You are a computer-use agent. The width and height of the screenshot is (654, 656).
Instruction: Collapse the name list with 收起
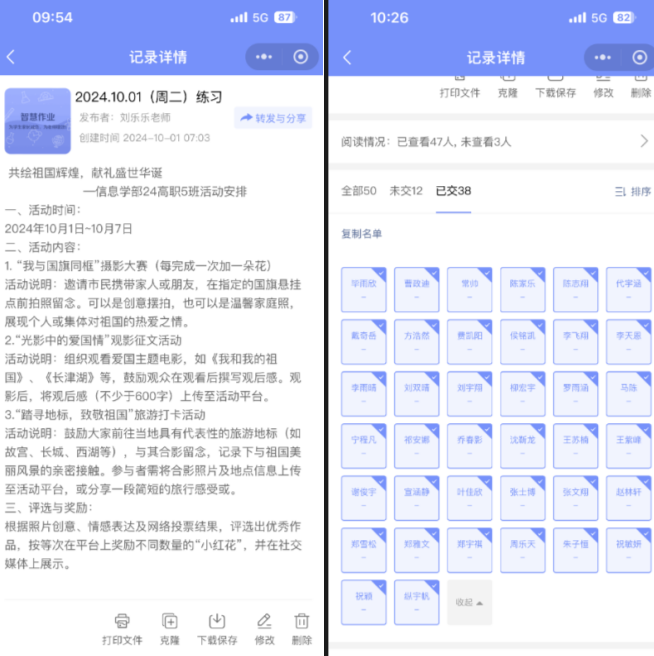click(x=469, y=603)
